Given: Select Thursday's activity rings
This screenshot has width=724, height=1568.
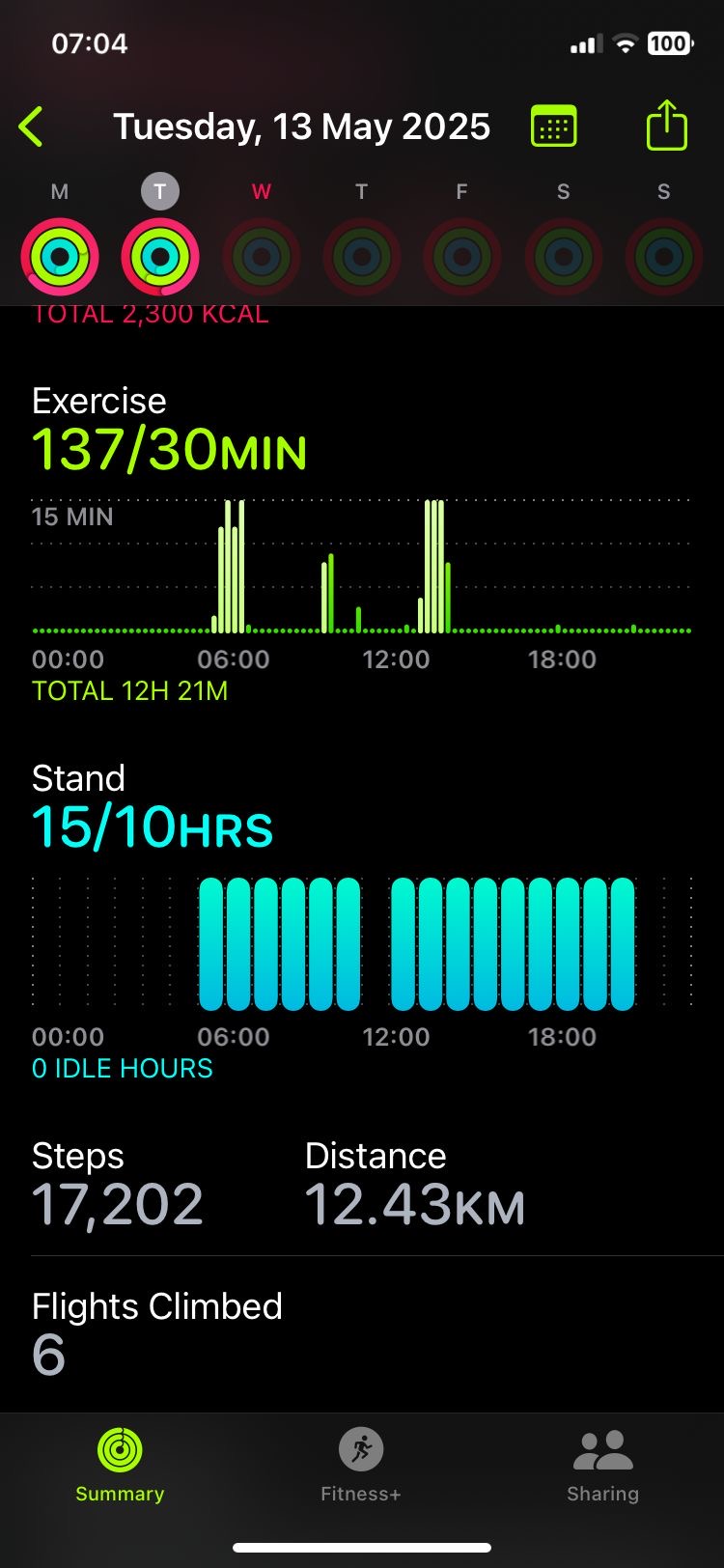Looking at the screenshot, I should click(x=361, y=257).
